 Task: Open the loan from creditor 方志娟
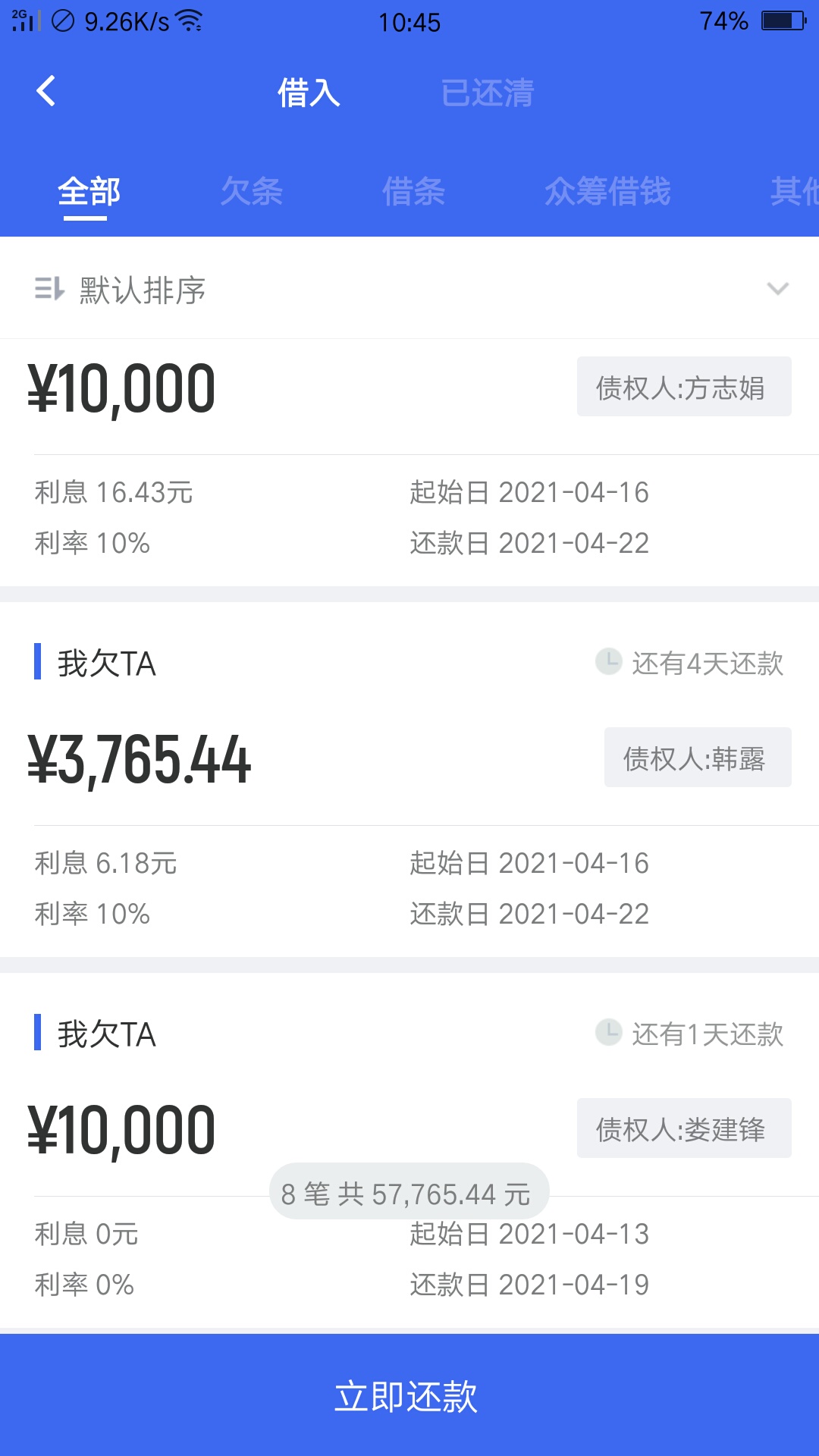coord(409,463)
